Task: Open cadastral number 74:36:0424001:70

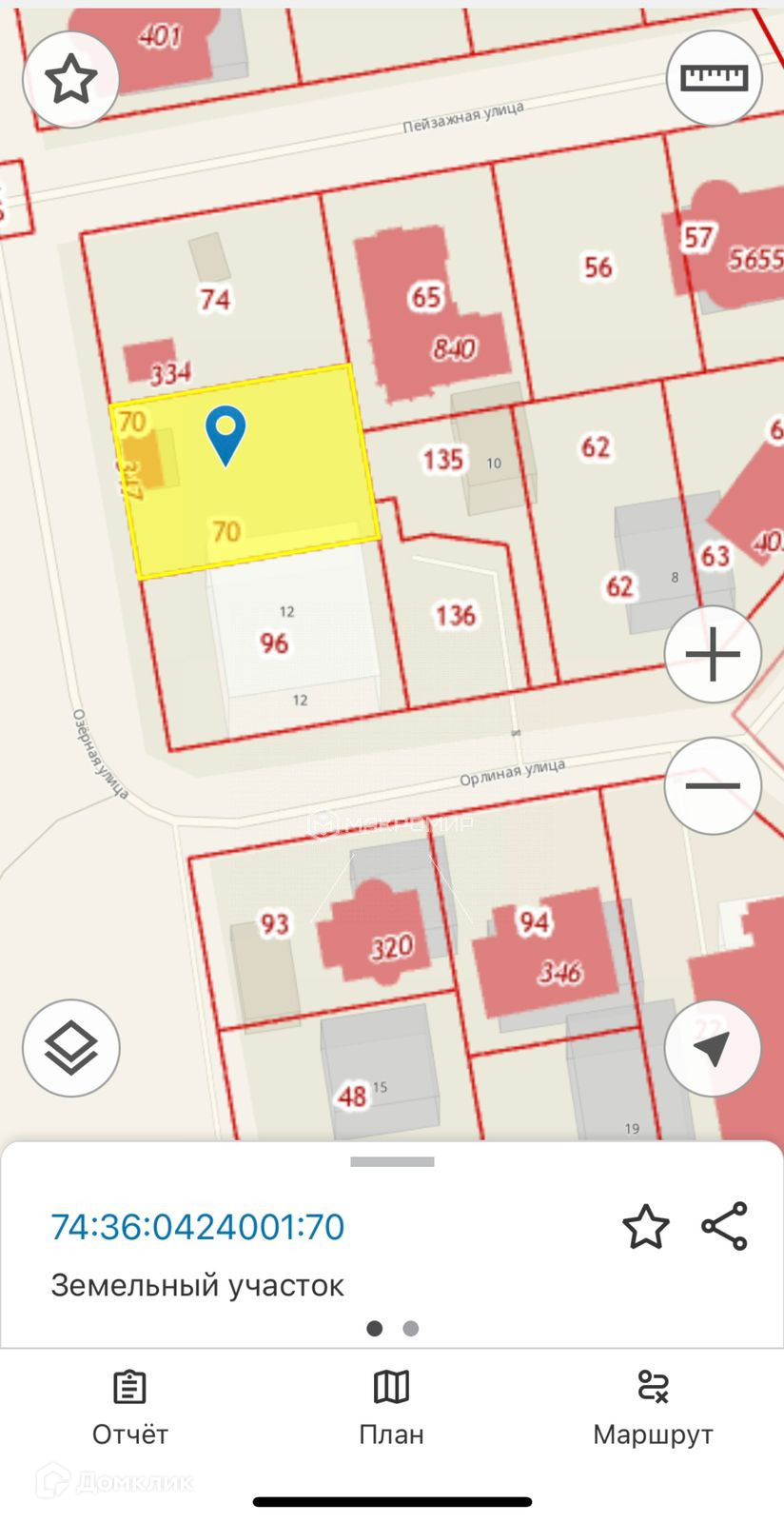Action: [x=198, y=1227]
